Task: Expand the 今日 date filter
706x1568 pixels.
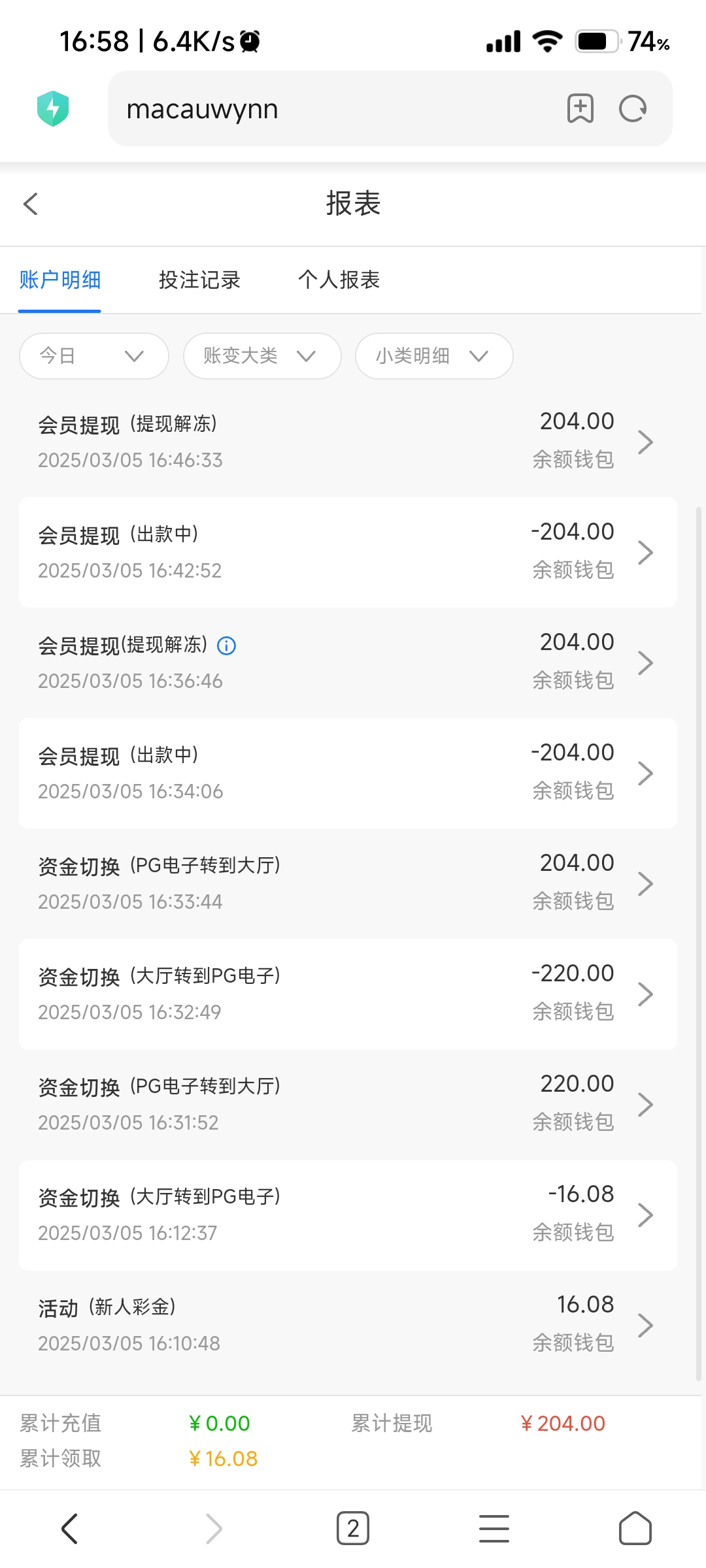Action: tap(94, 356)
